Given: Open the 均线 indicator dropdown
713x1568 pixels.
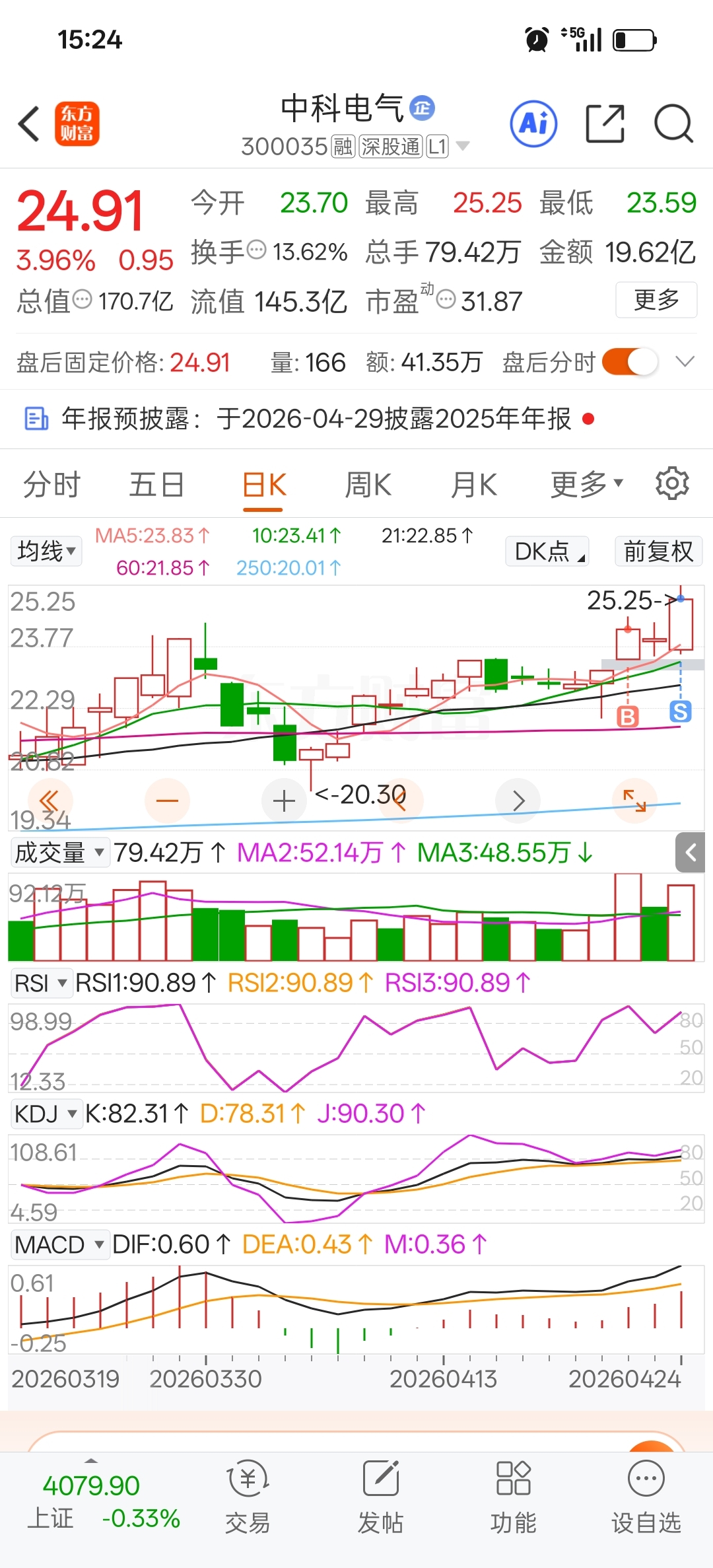Looking at the screenshot, I should pos(46,551).
